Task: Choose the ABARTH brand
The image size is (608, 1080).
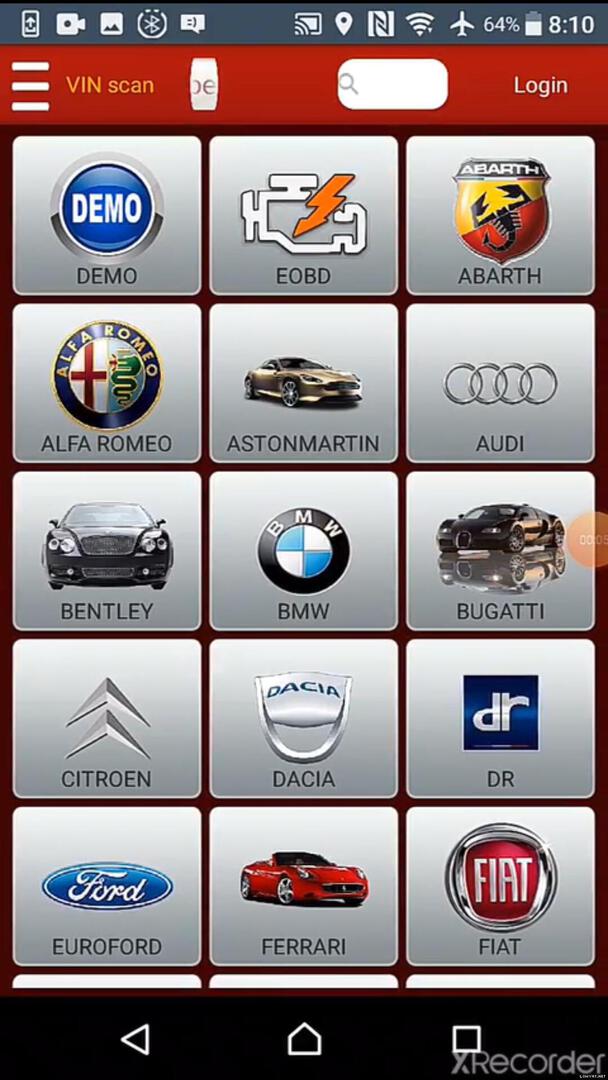Action: [500, 215]
